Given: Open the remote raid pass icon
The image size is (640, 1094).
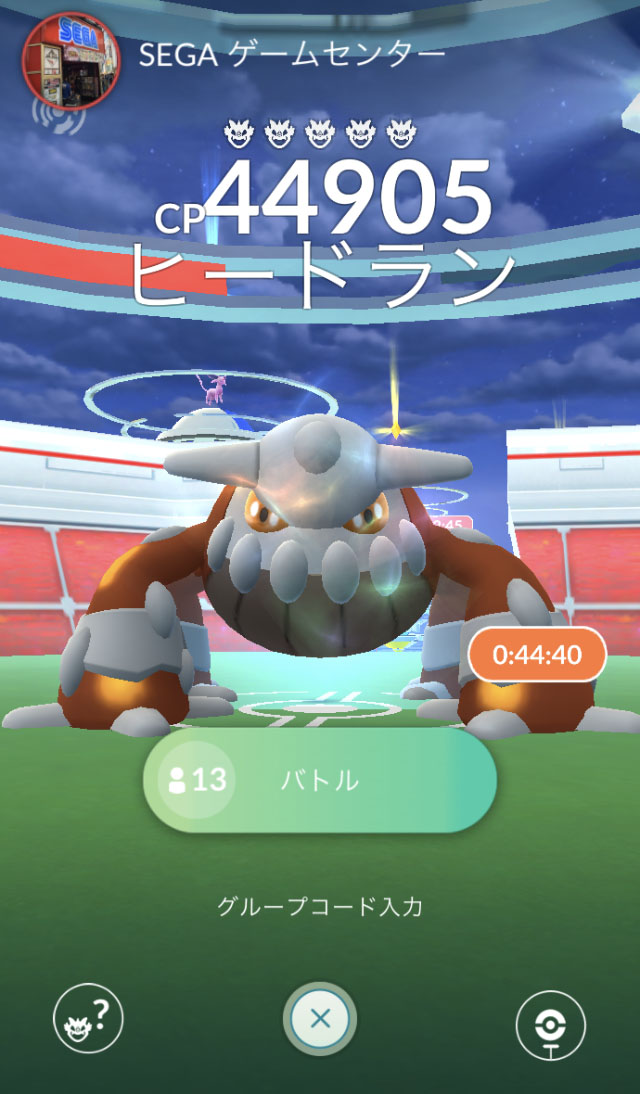Looking at the screenshot, I should coord(551,1025).
